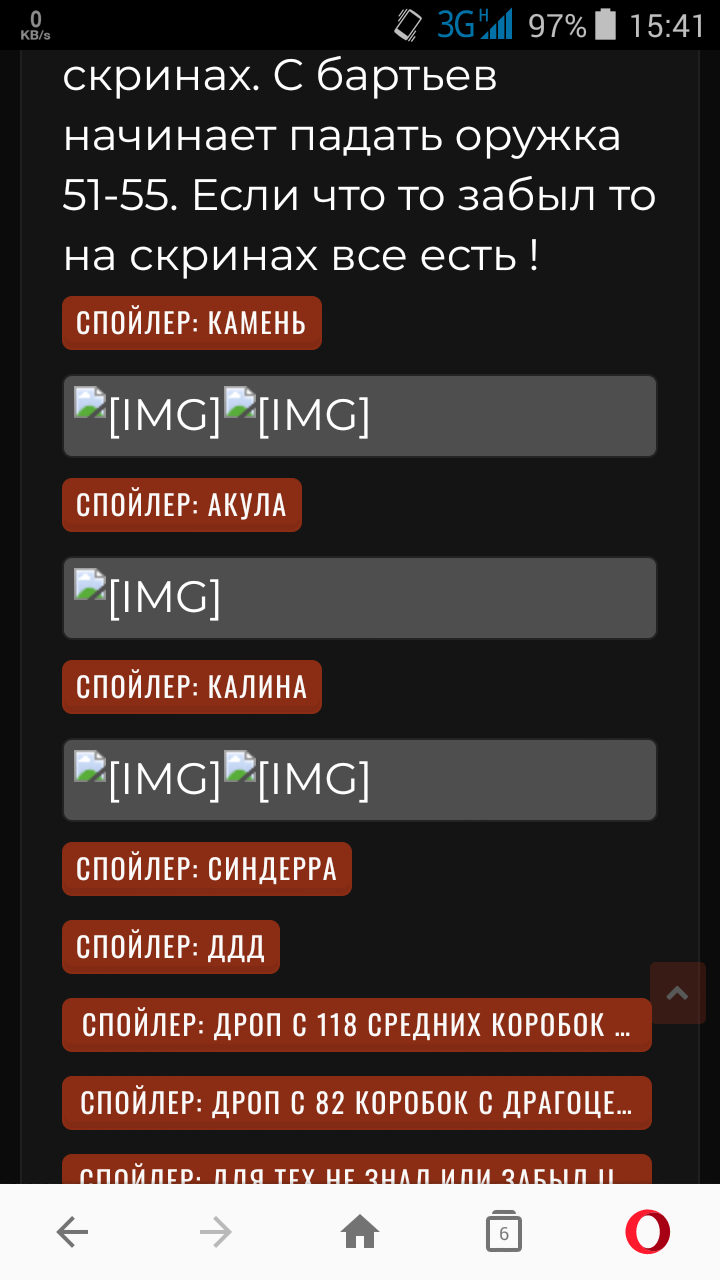
Task: Go forward in the browser
Action: tap(216, 1233)
